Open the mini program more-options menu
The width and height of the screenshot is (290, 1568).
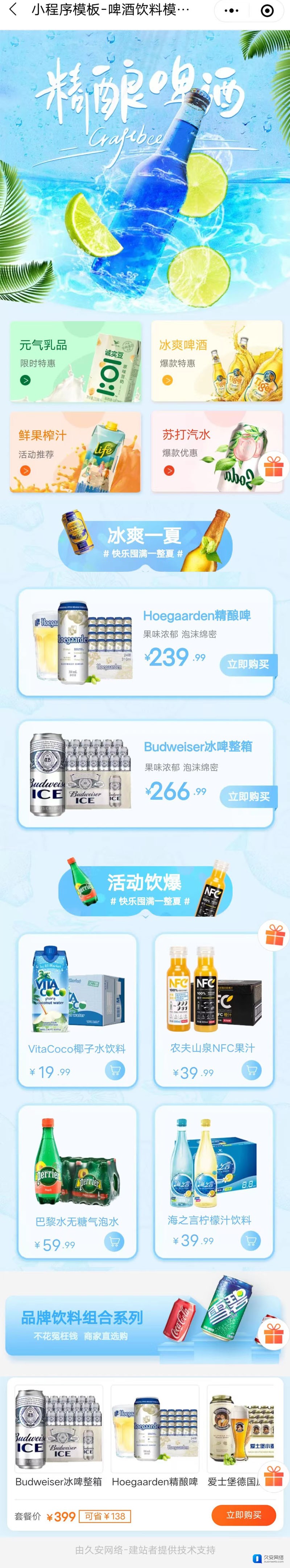(x=232, y=11)
